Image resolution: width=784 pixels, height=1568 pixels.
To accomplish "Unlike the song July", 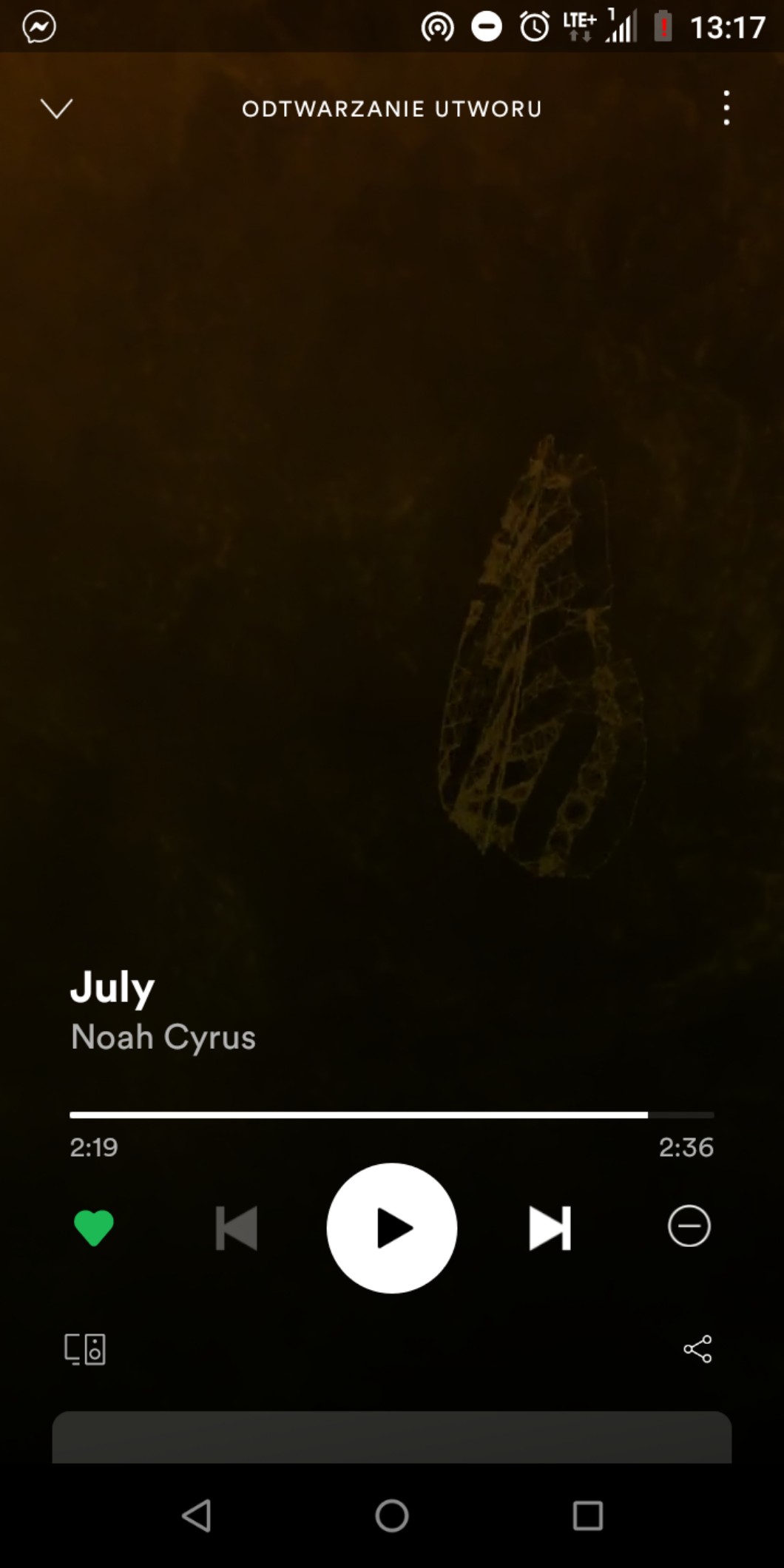I will pyautogui.click(x=94, y=1228).
